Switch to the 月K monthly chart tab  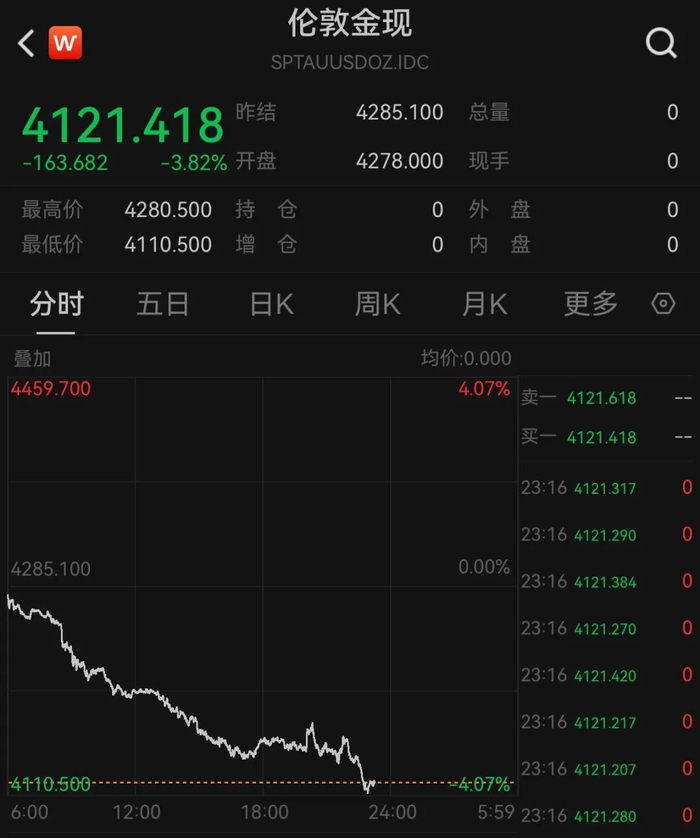pyautogui.click(x=485, y=304)
